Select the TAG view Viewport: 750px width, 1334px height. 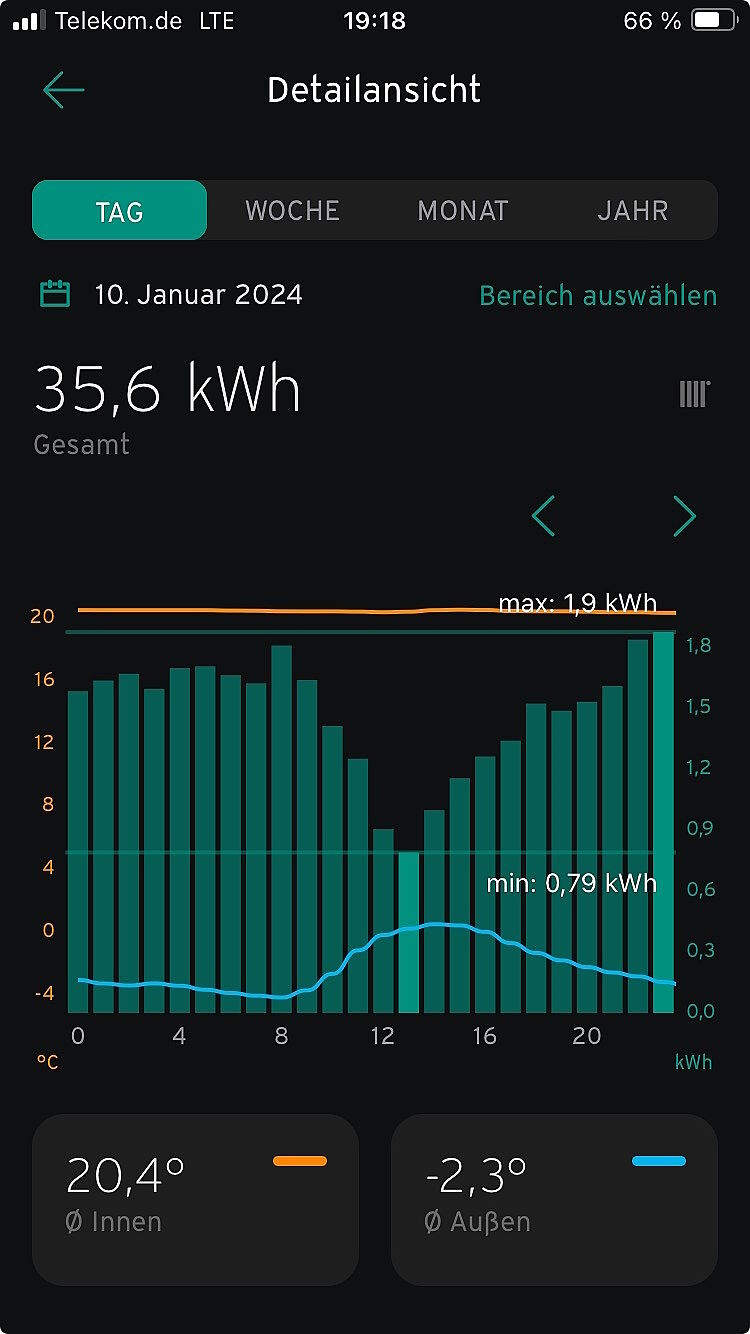(120, 211)
